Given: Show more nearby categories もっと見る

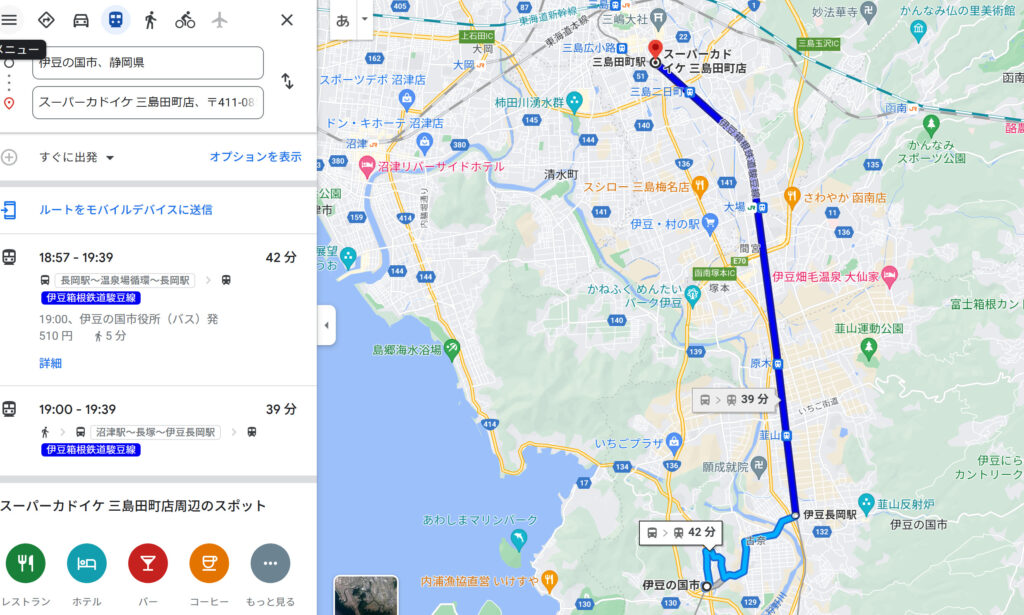Looking at the screenshot, I should 270,564.
